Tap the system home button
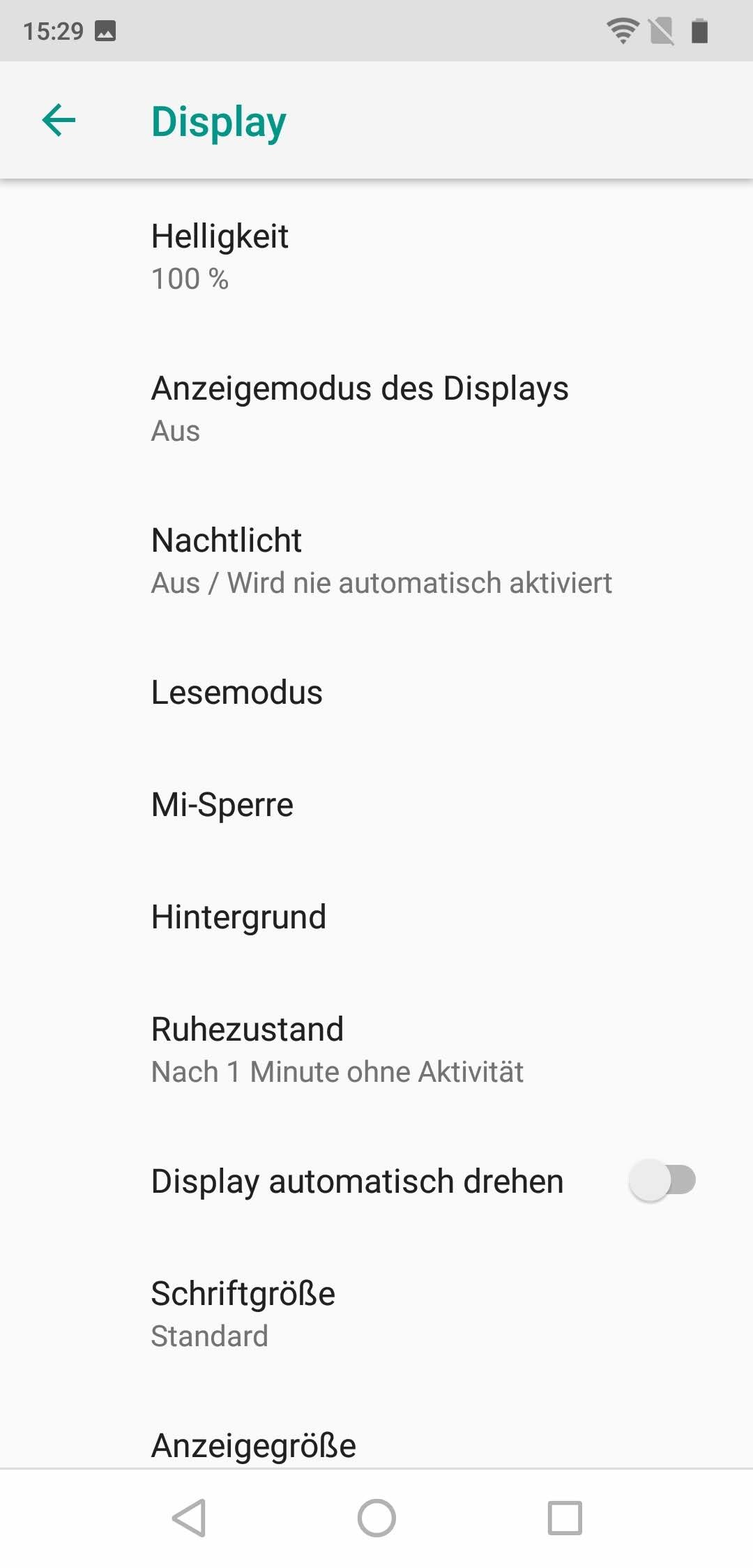 pos(376,1518)
